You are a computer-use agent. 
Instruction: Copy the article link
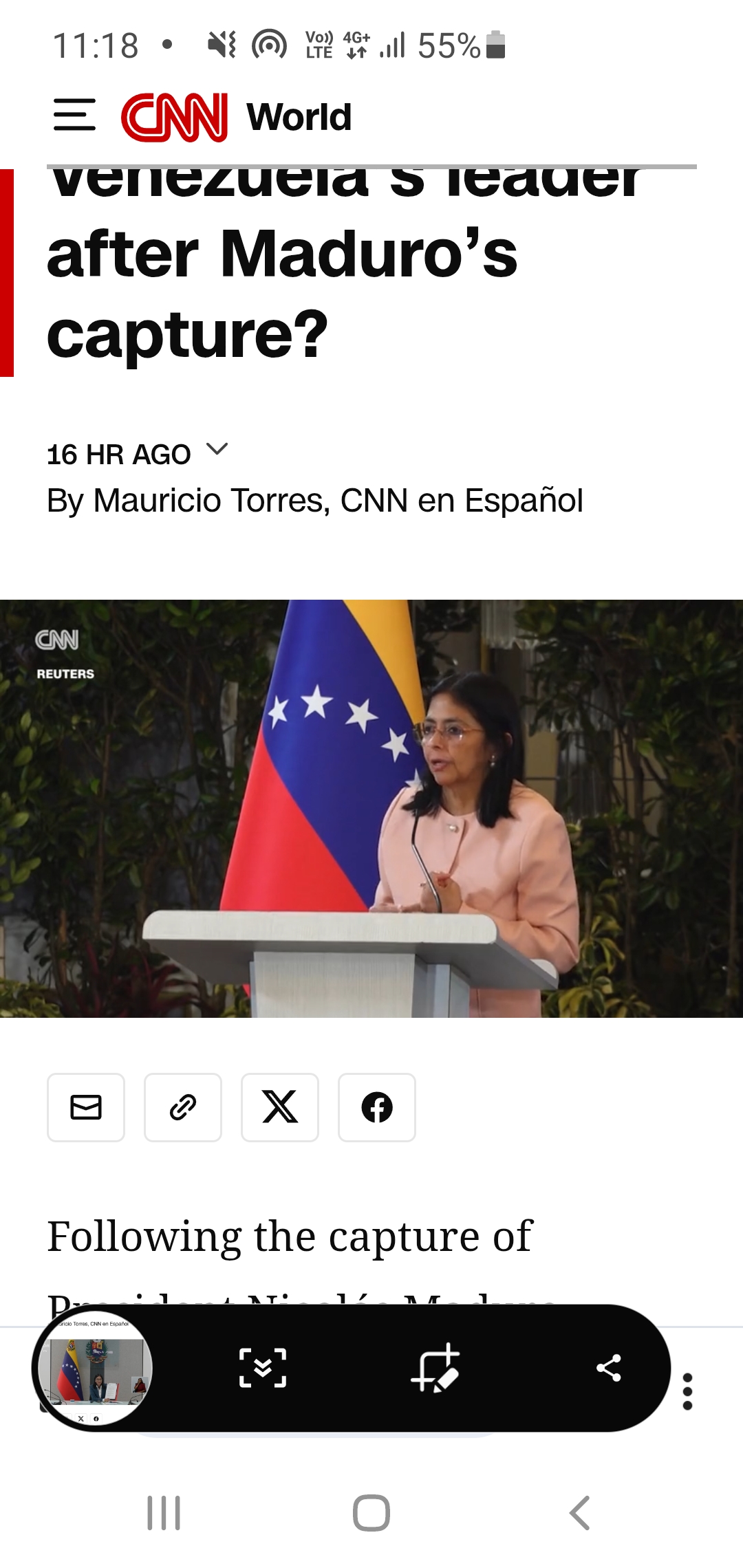[x=183, y=1107]
